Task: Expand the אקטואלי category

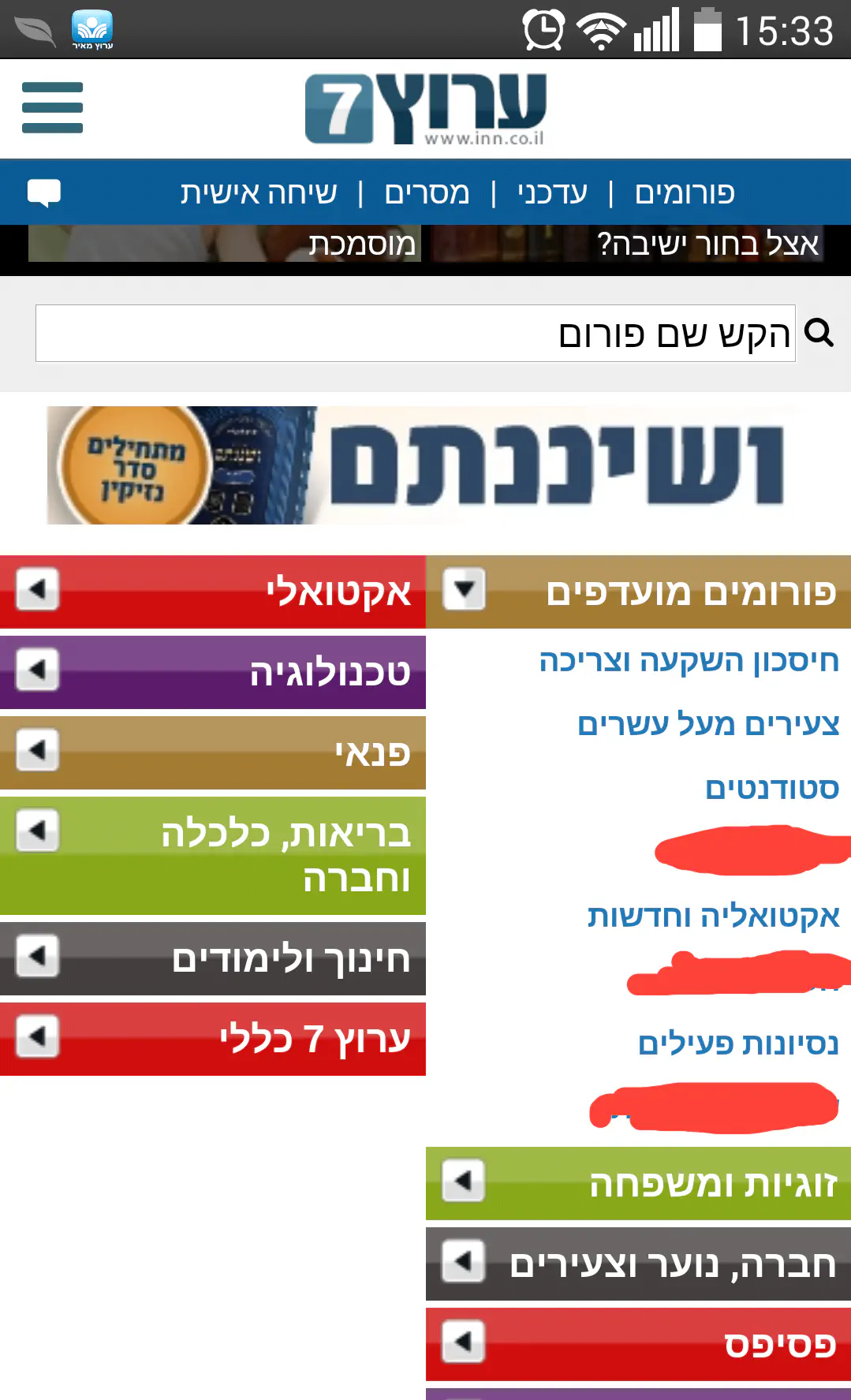Action: click(x=38, y=590)
